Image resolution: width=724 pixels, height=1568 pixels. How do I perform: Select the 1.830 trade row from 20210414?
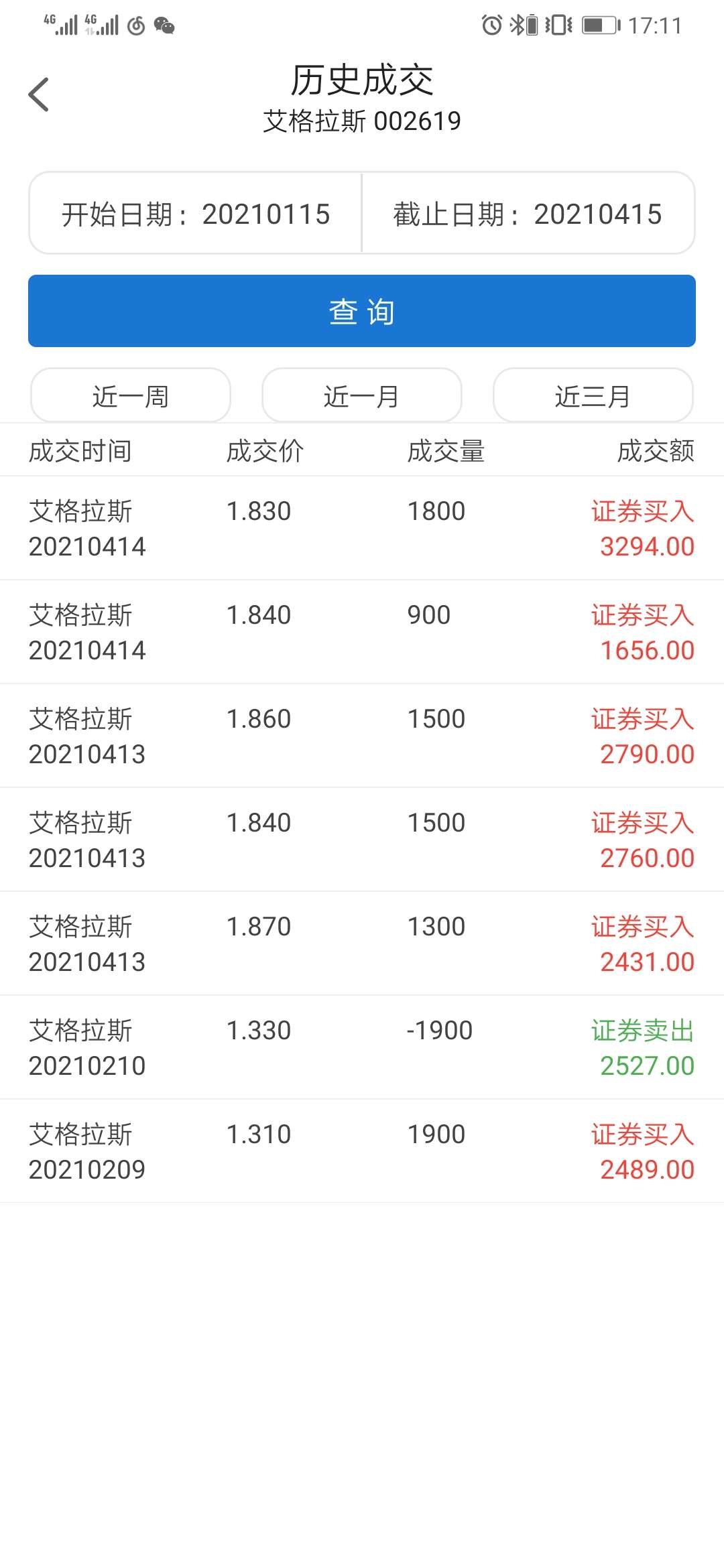[x=362, y=528]
